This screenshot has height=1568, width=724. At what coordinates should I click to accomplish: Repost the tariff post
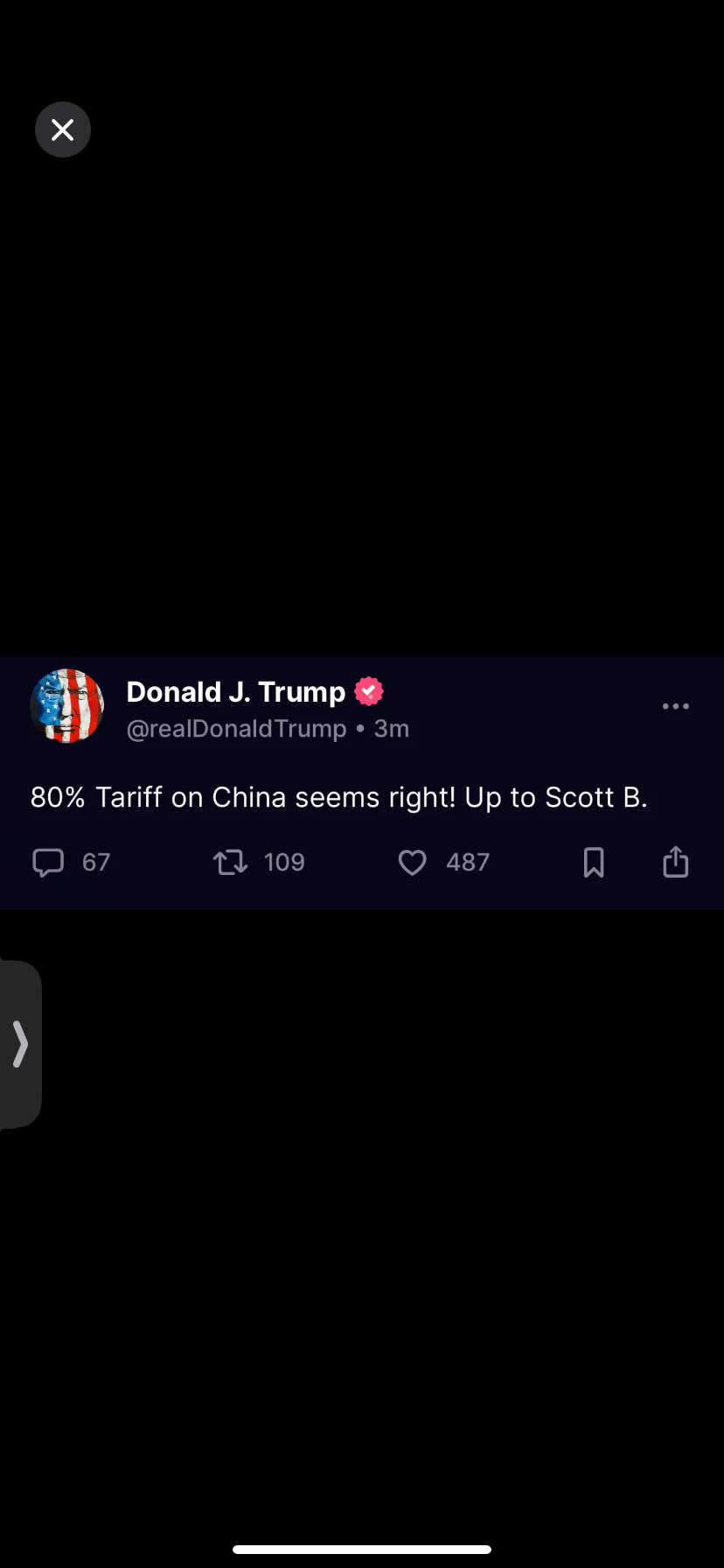231,862
